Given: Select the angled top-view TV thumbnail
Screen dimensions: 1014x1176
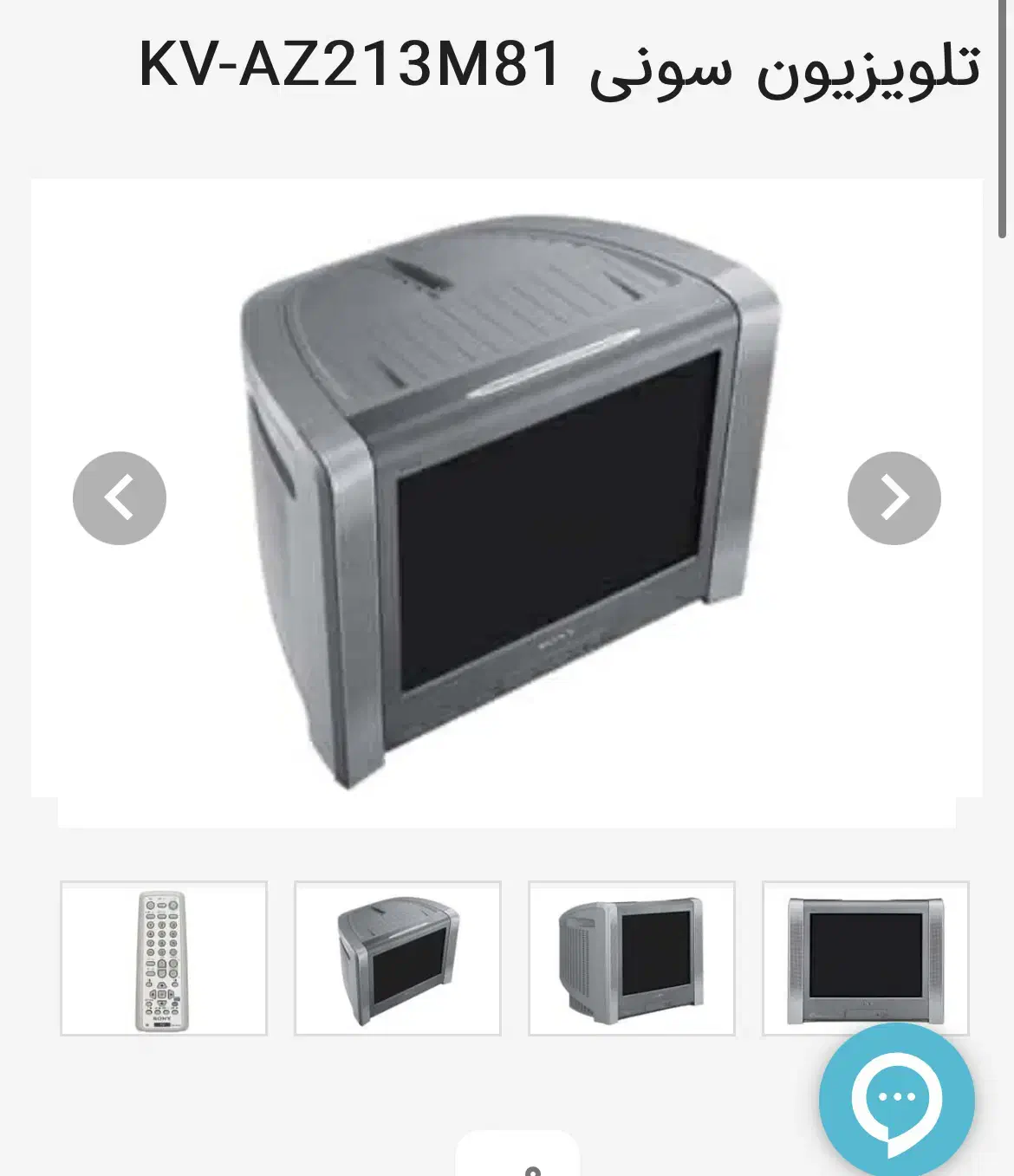Looking at the screenshot, I should 398,958.
